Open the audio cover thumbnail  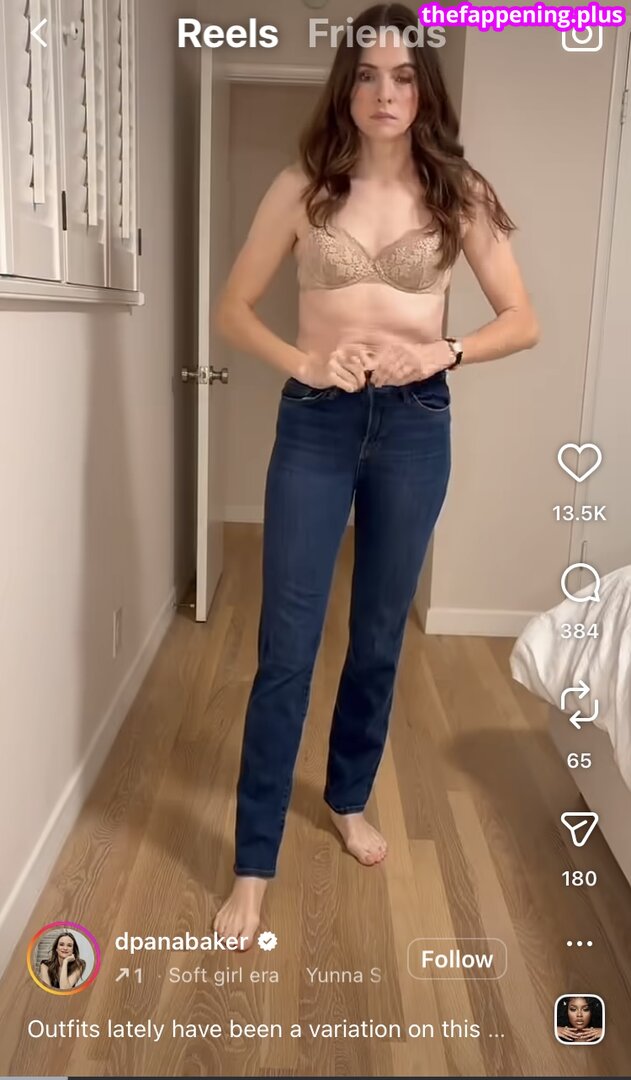pos(579,1020)
